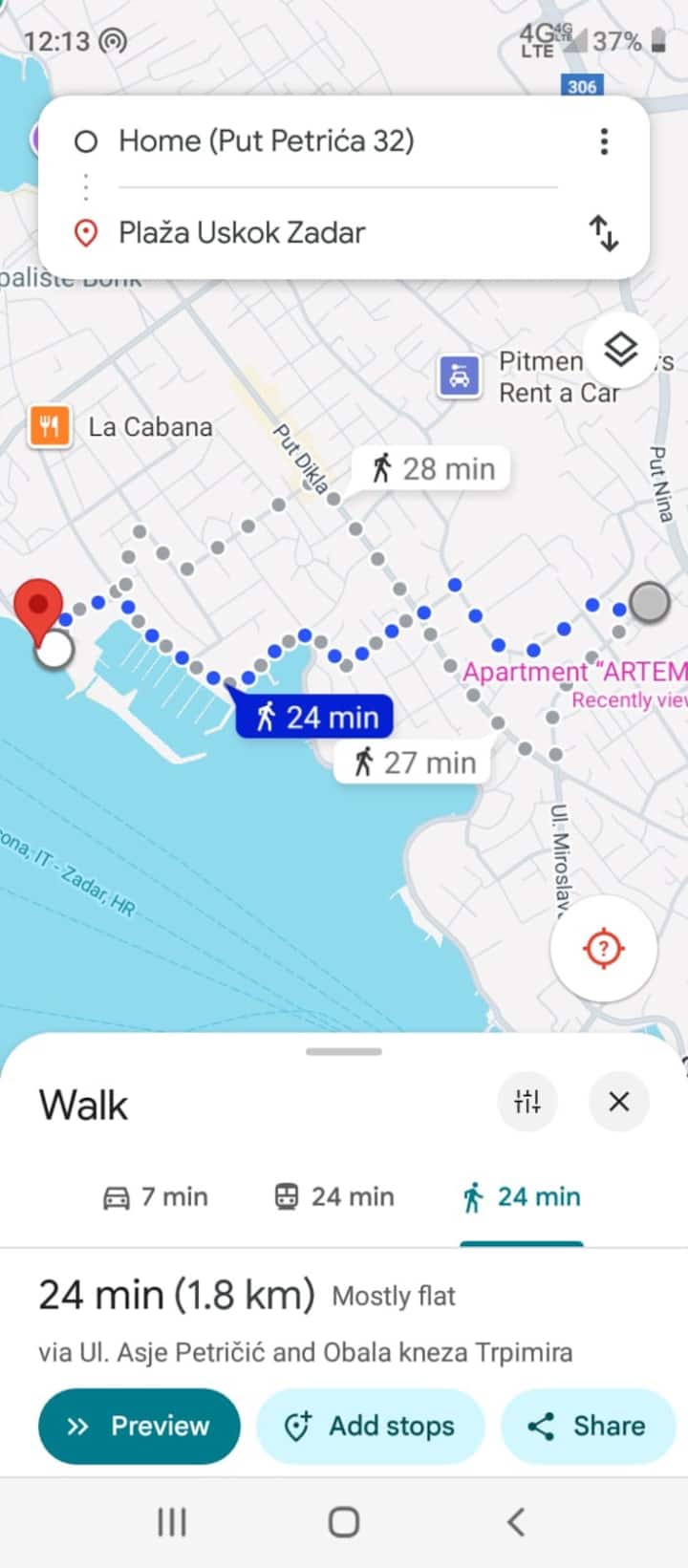Screen dimensions: 688x1568
Task: Share these walking directions
Action: coord(587,1426)
